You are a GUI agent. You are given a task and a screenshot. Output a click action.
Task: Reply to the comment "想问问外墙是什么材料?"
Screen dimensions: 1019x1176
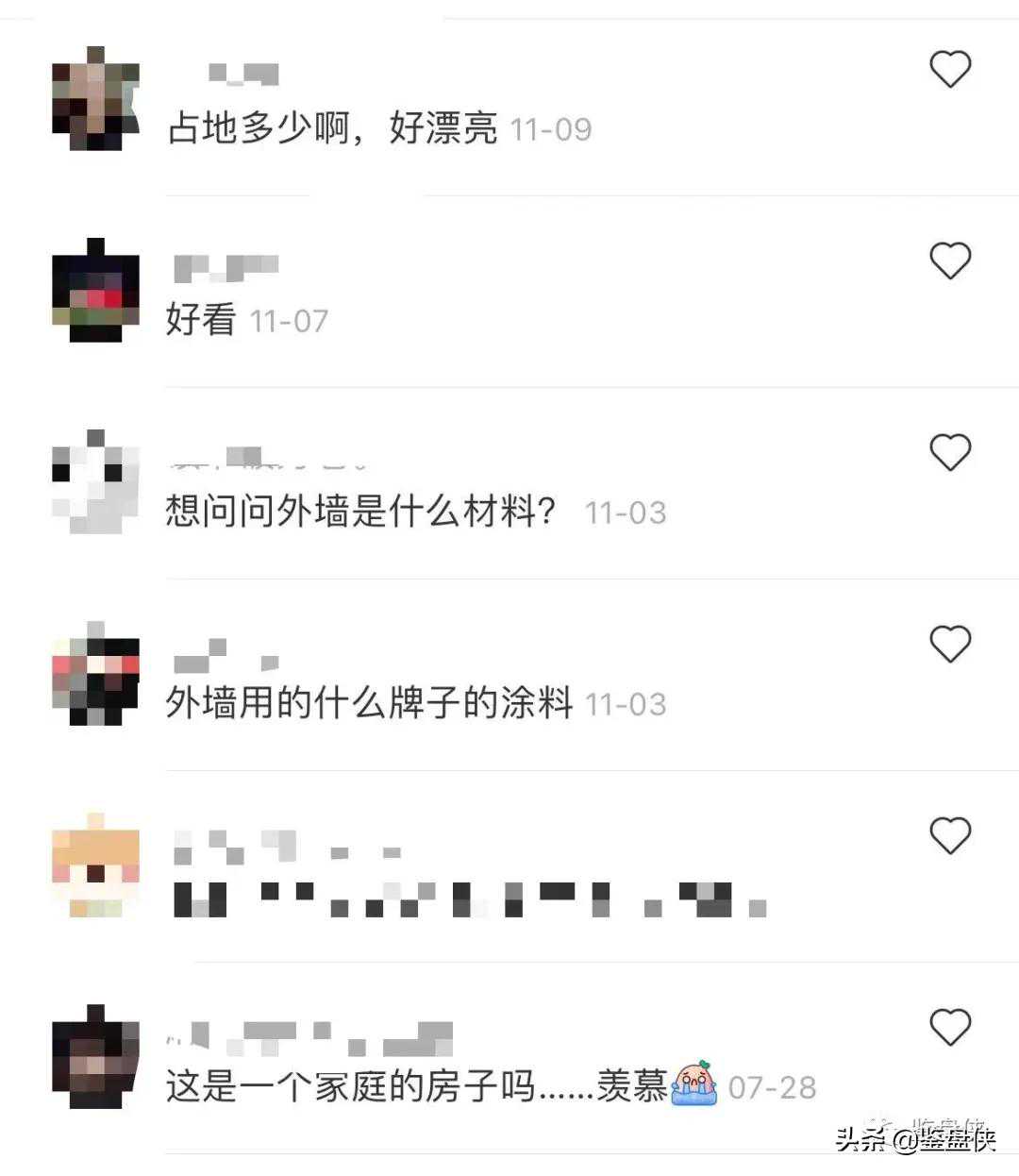click(x=360, y=512)
